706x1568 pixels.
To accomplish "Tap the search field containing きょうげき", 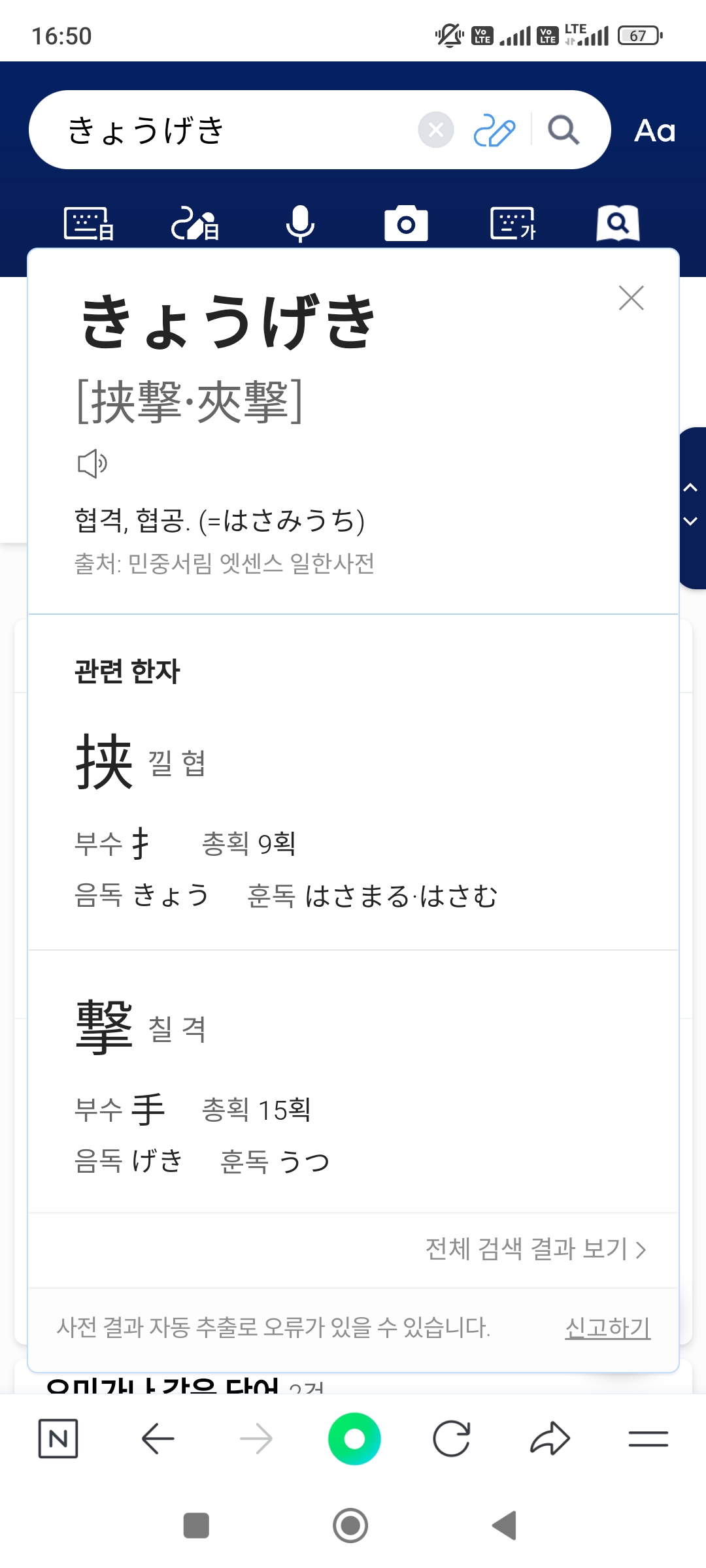I will point(235,130).
